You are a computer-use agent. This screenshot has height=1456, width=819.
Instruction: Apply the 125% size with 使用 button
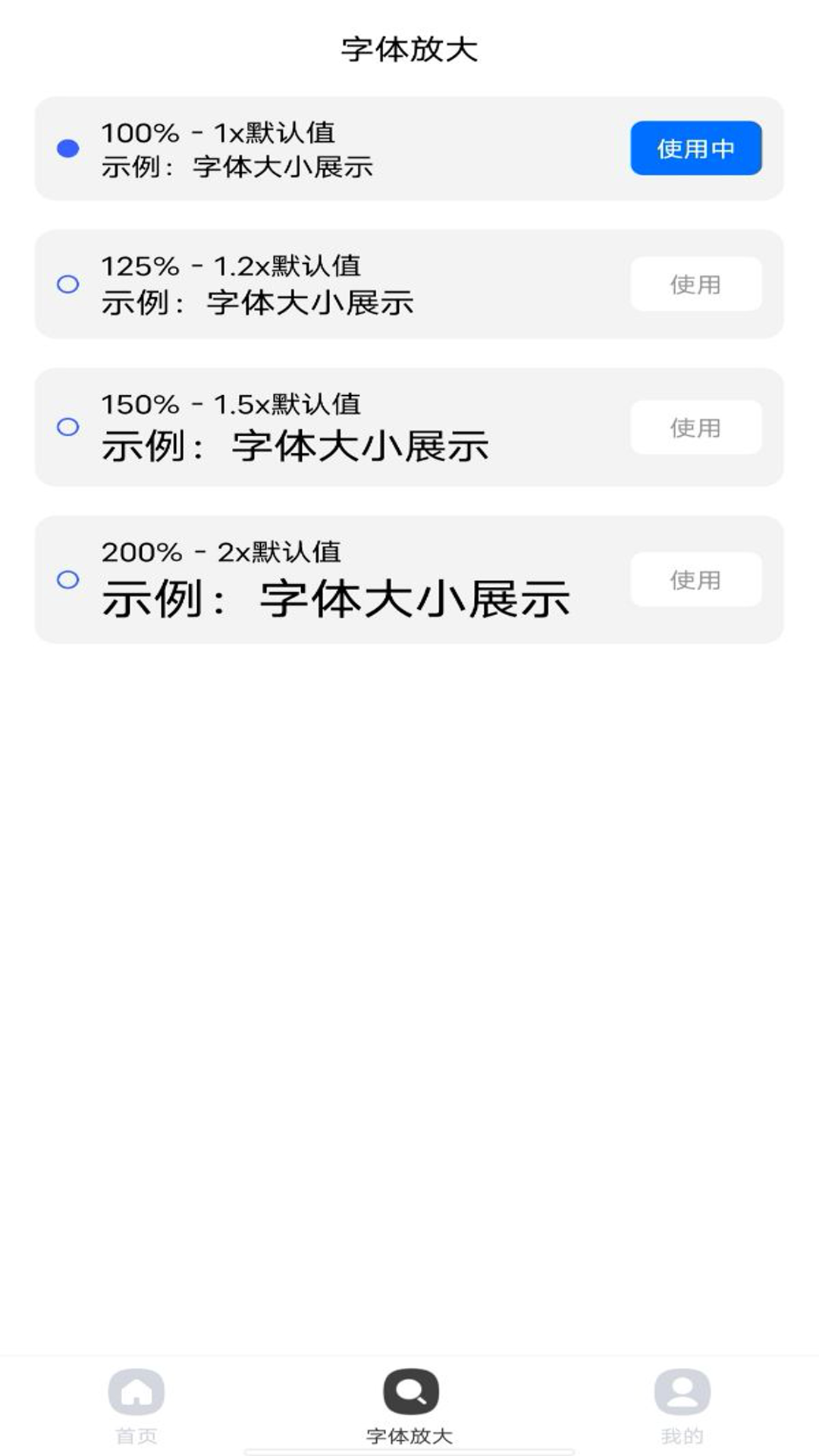pyautogui.click(x=695, y=284)
